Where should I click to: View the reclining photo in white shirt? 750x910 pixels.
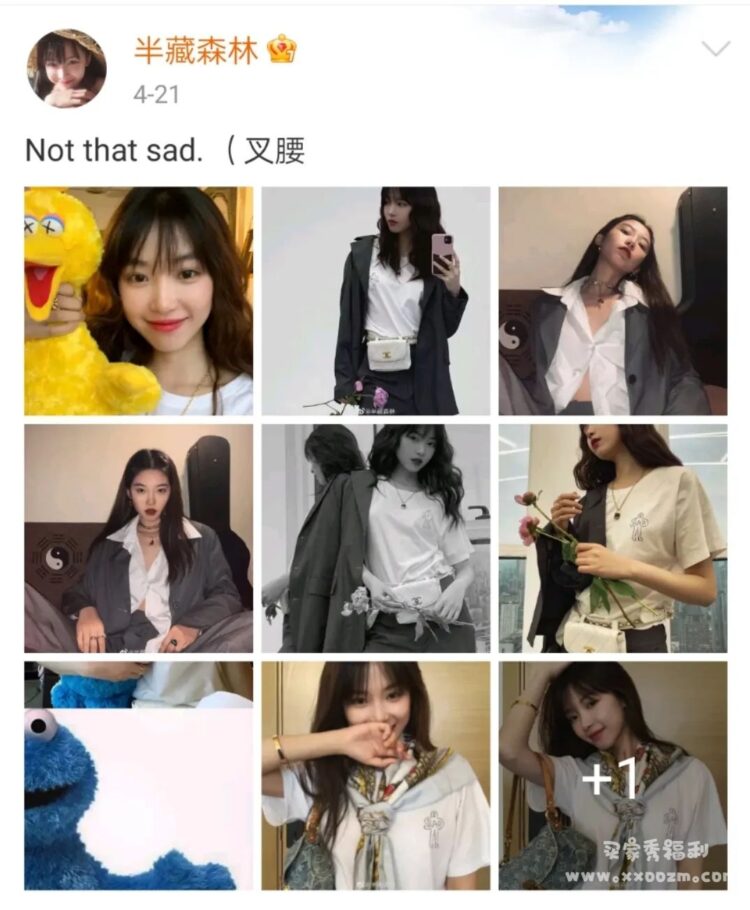(x=613, y=301)
